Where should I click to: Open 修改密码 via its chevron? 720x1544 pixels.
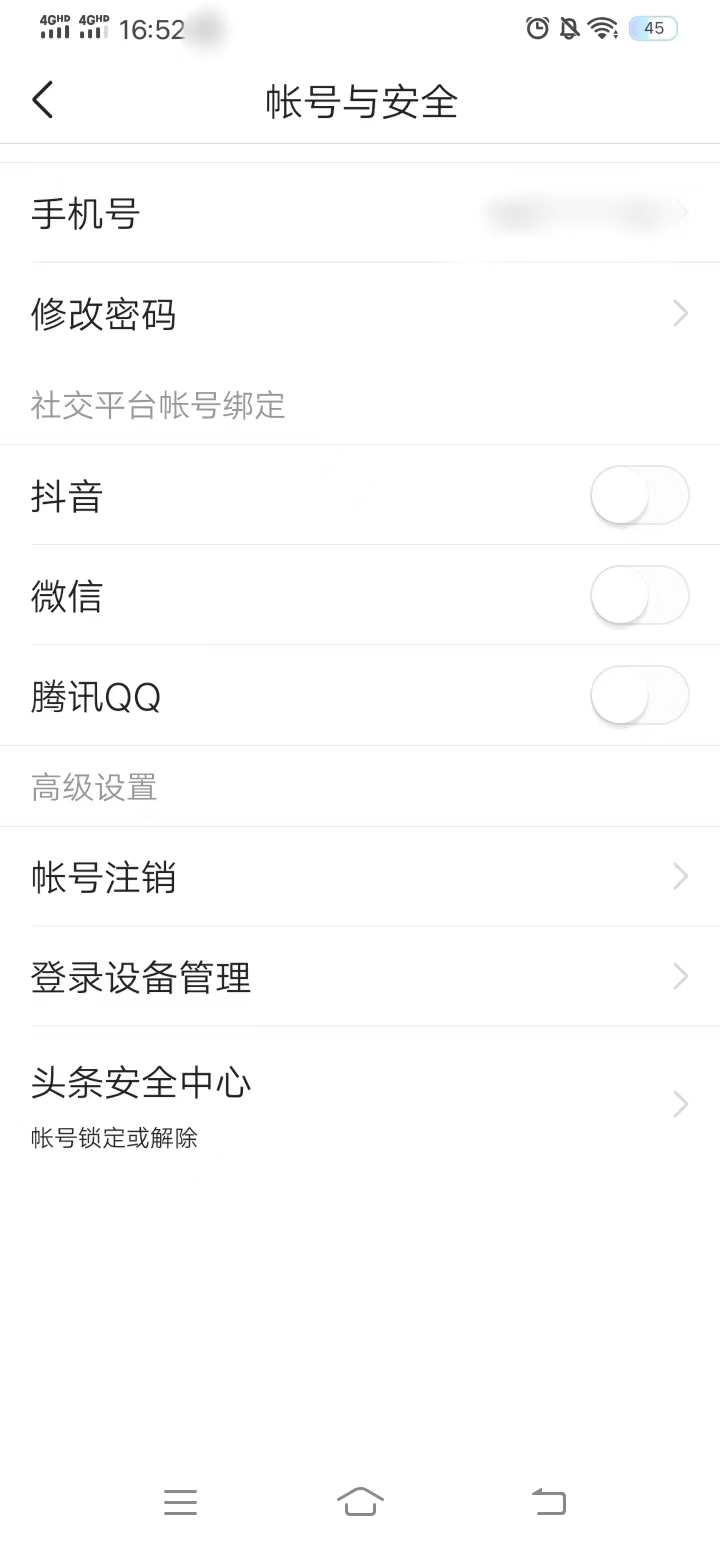coord(682,314)
